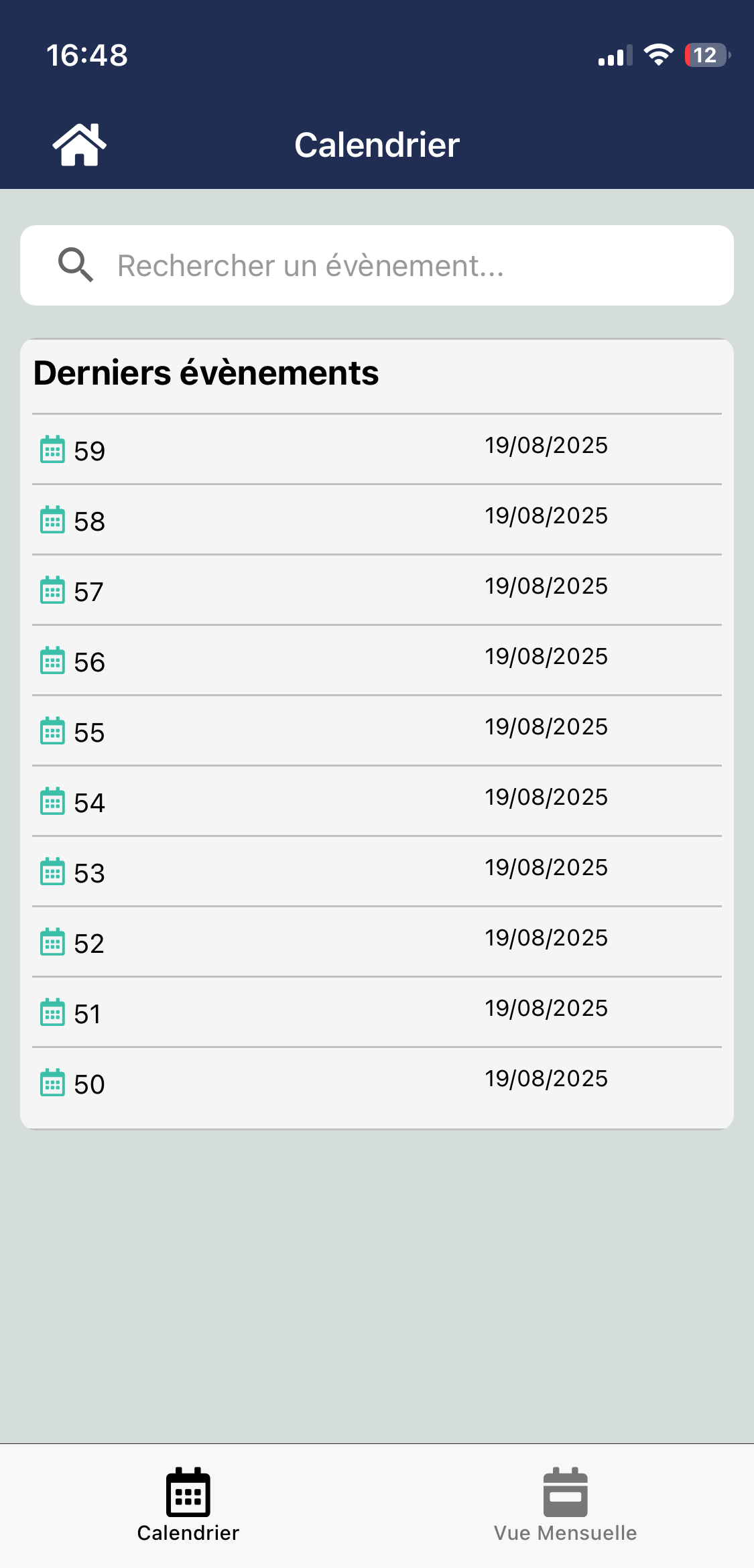This screenshot has width=754, height=1568.
Task: Go to the home screen icon
Action: pos(79,145)
